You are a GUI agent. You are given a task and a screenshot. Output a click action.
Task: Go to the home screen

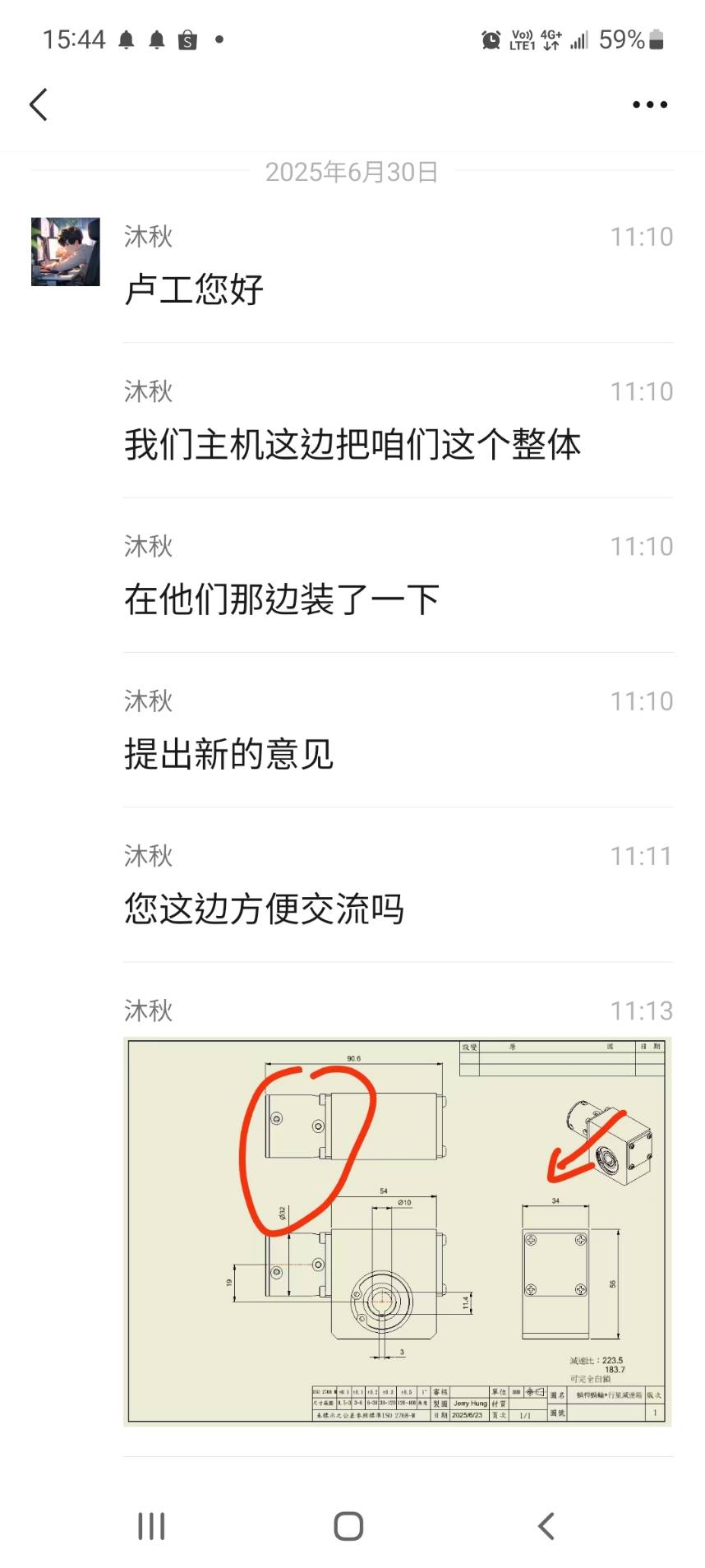(x=348, y=1526)
